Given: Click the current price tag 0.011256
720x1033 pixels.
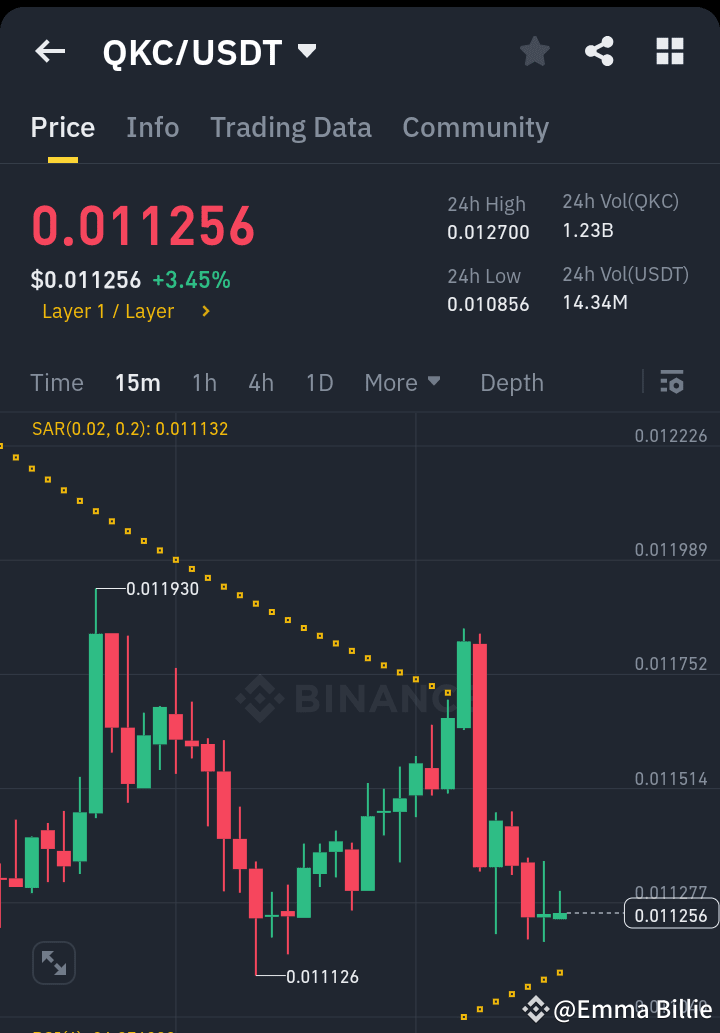Looking at the screenshot, I should coord(671,913).
